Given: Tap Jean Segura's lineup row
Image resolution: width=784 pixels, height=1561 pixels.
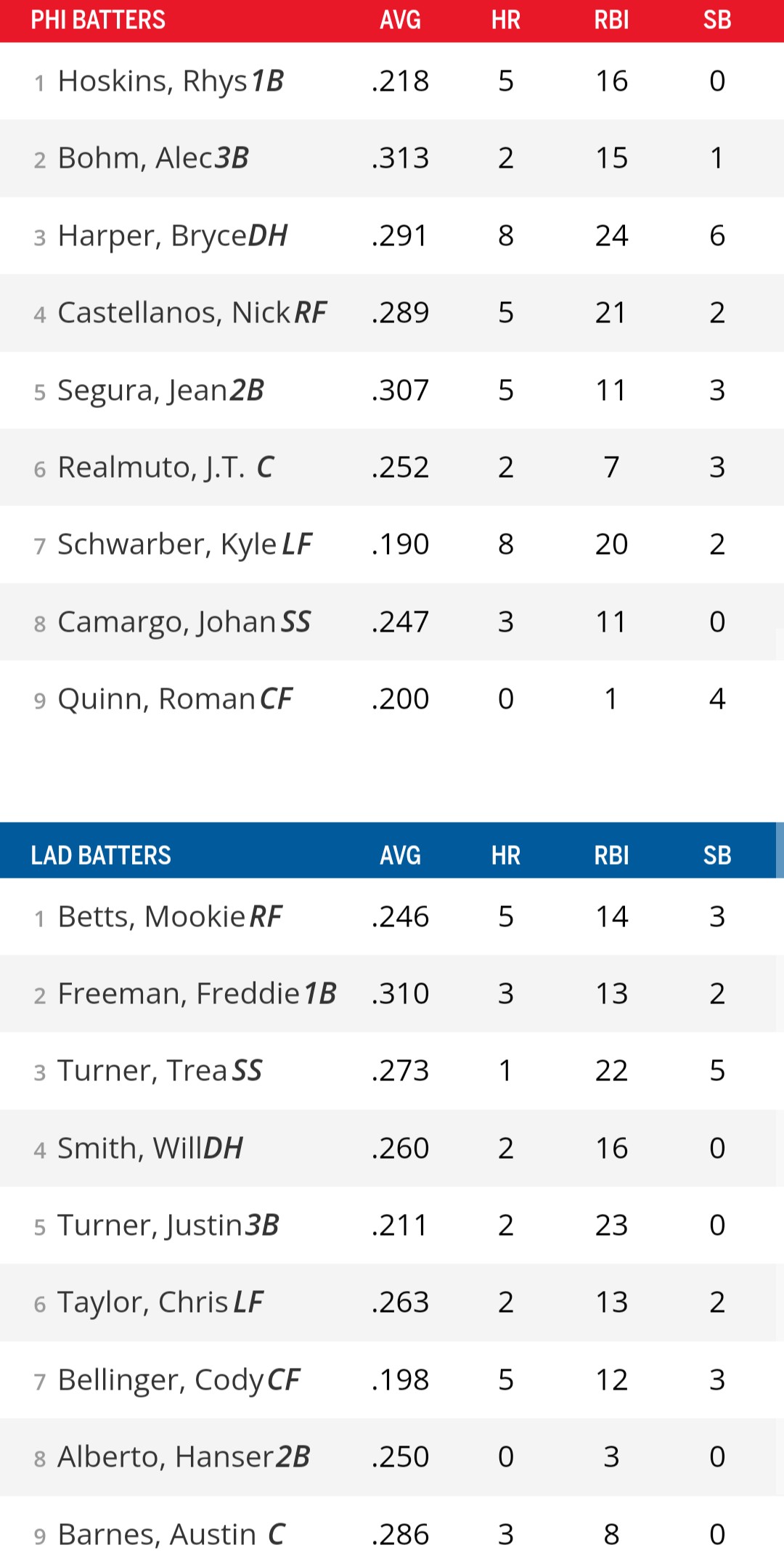Looking at the screenshot, I should tap(160, 391).
